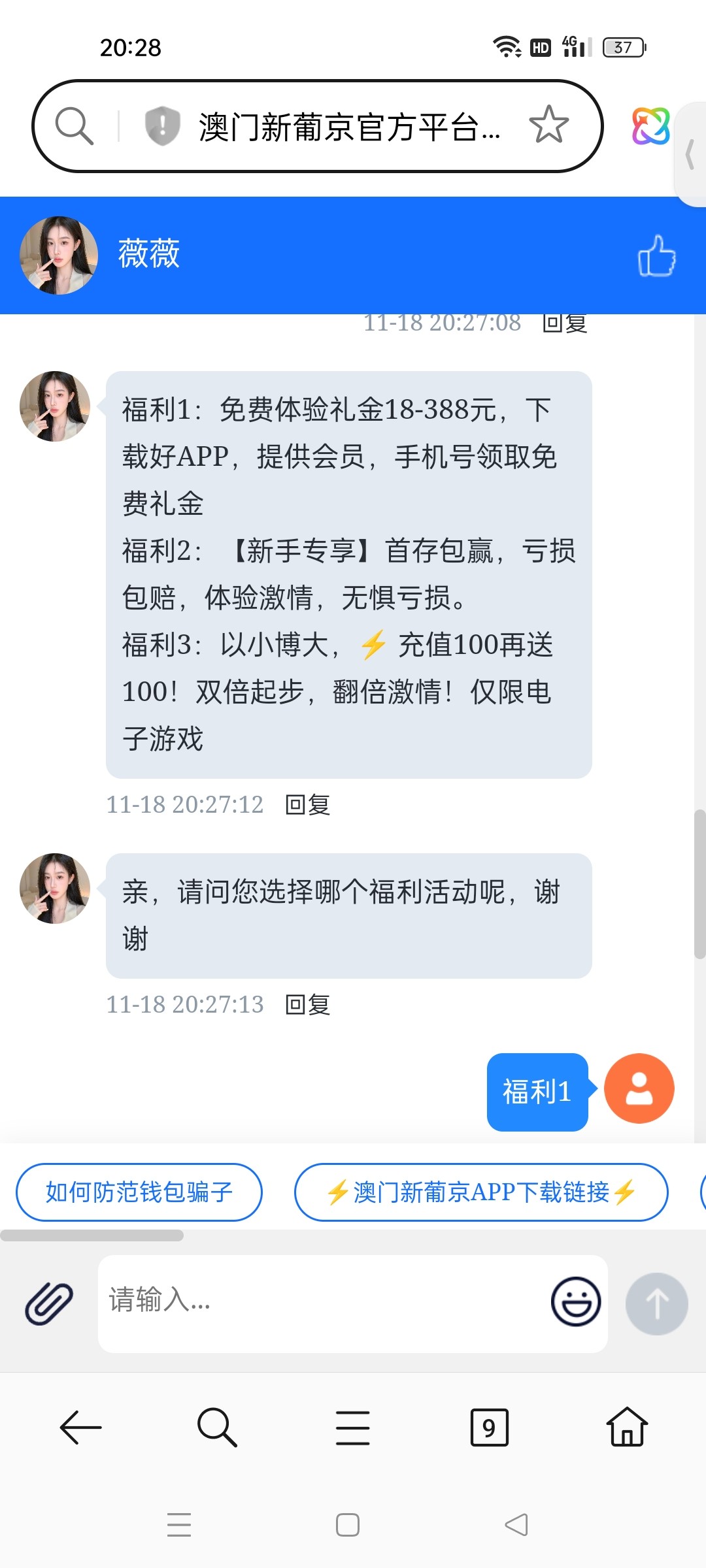The image size is (706, 1568).
Task: Bookmark this page with the star icon
Action: tap(548, 125)
